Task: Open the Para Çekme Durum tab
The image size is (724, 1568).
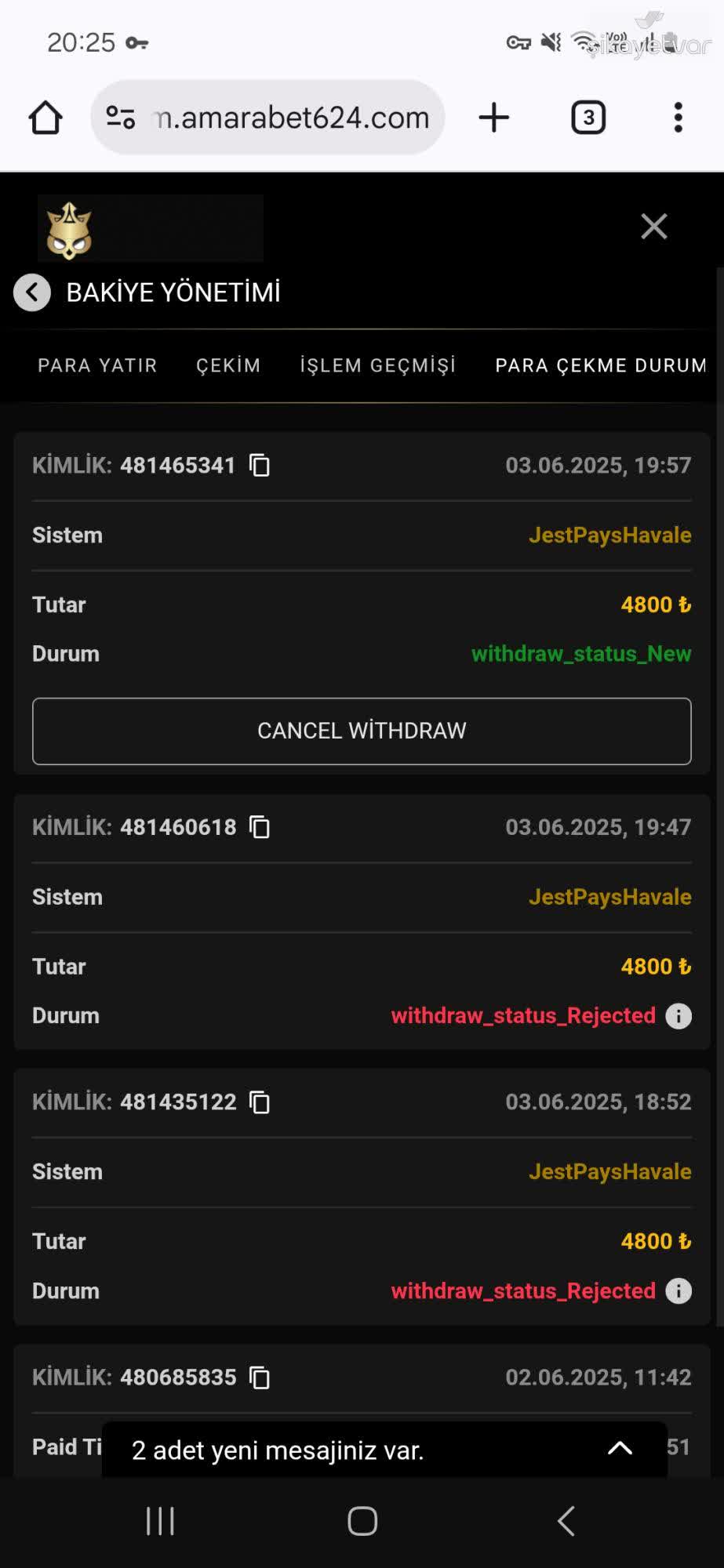Action: click(x=601, y=365)
